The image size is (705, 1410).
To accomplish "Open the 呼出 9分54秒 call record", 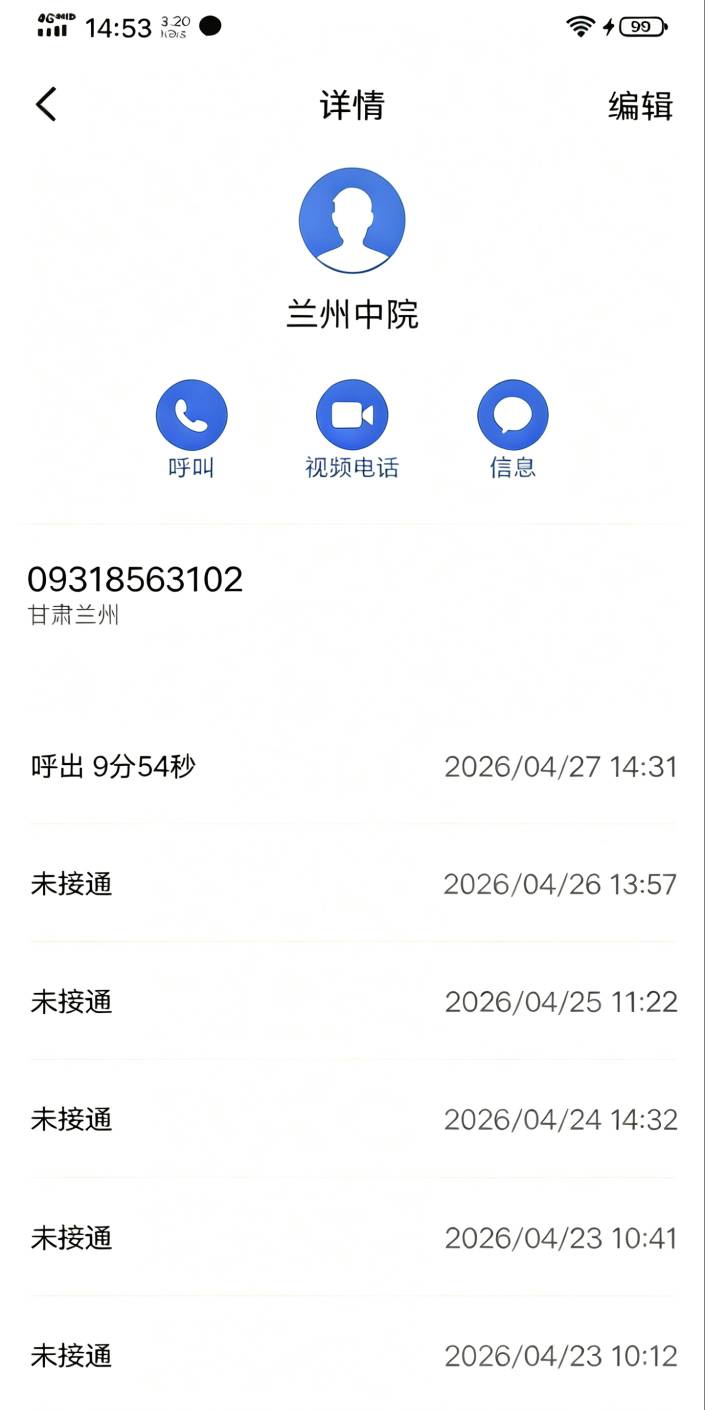I will click(x=352, y=767).
